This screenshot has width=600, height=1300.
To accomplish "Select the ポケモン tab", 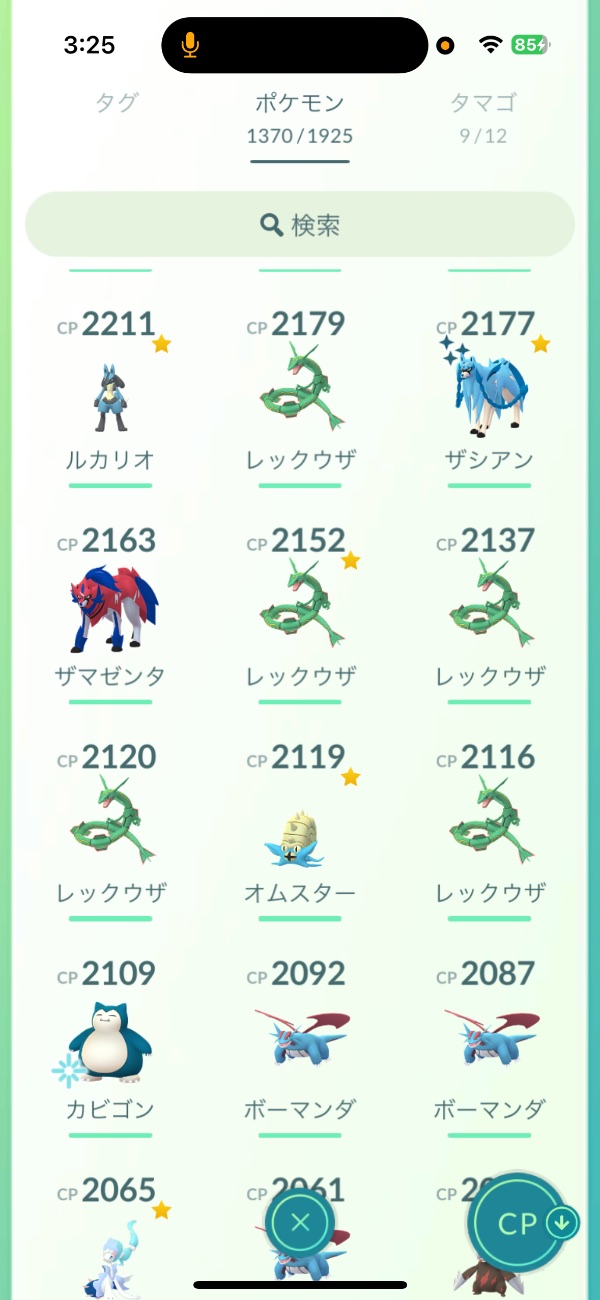I will (300, 117).
